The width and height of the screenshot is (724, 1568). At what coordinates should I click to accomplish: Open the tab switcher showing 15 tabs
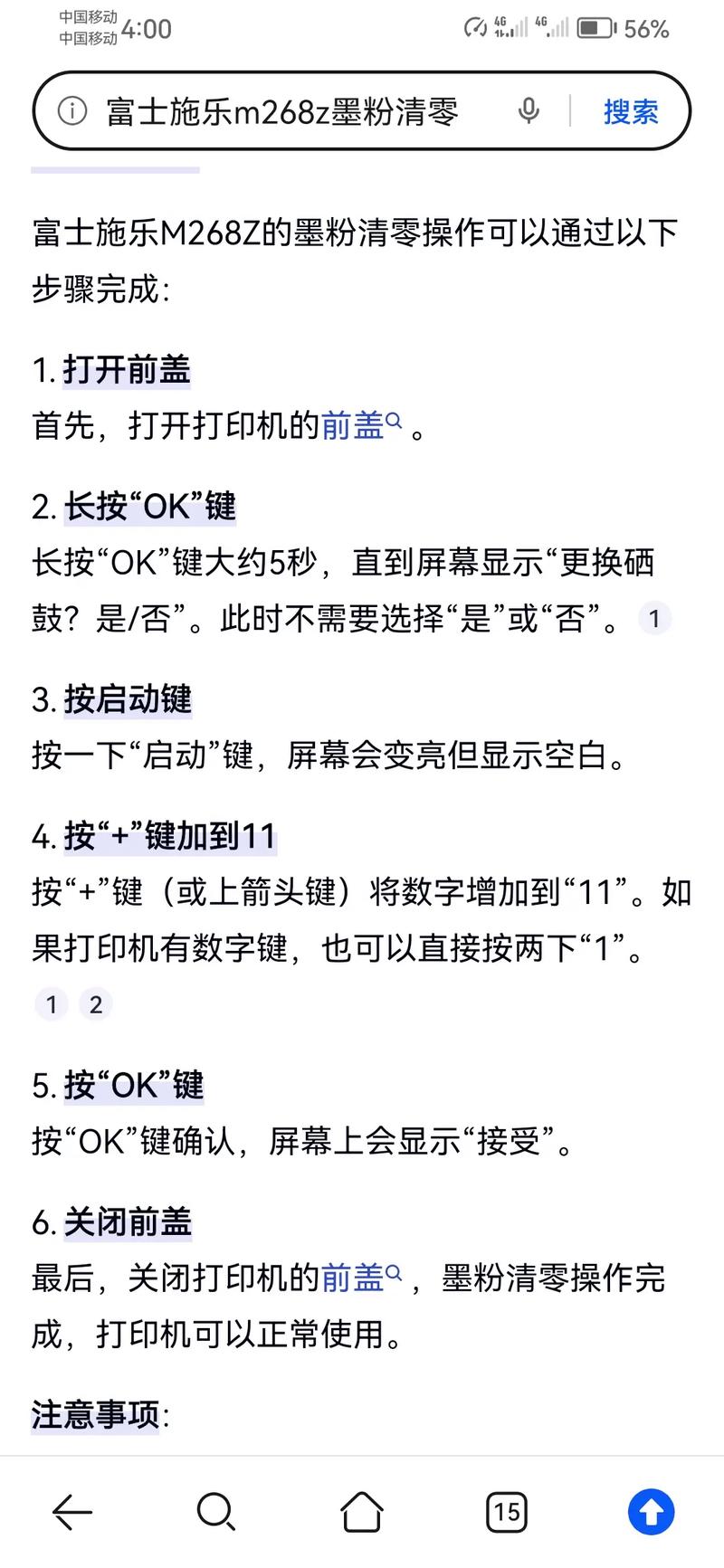(x=506, y=1512)
